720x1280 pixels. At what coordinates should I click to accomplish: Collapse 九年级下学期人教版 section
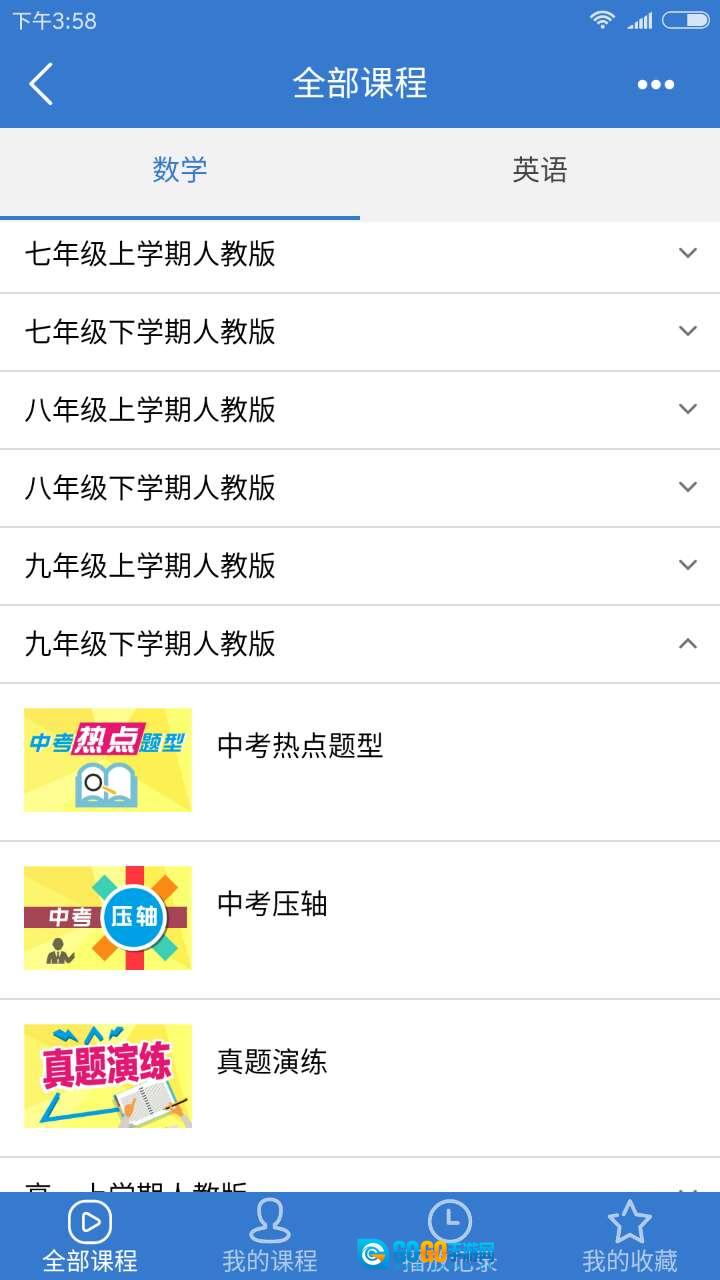pos(360,645)
